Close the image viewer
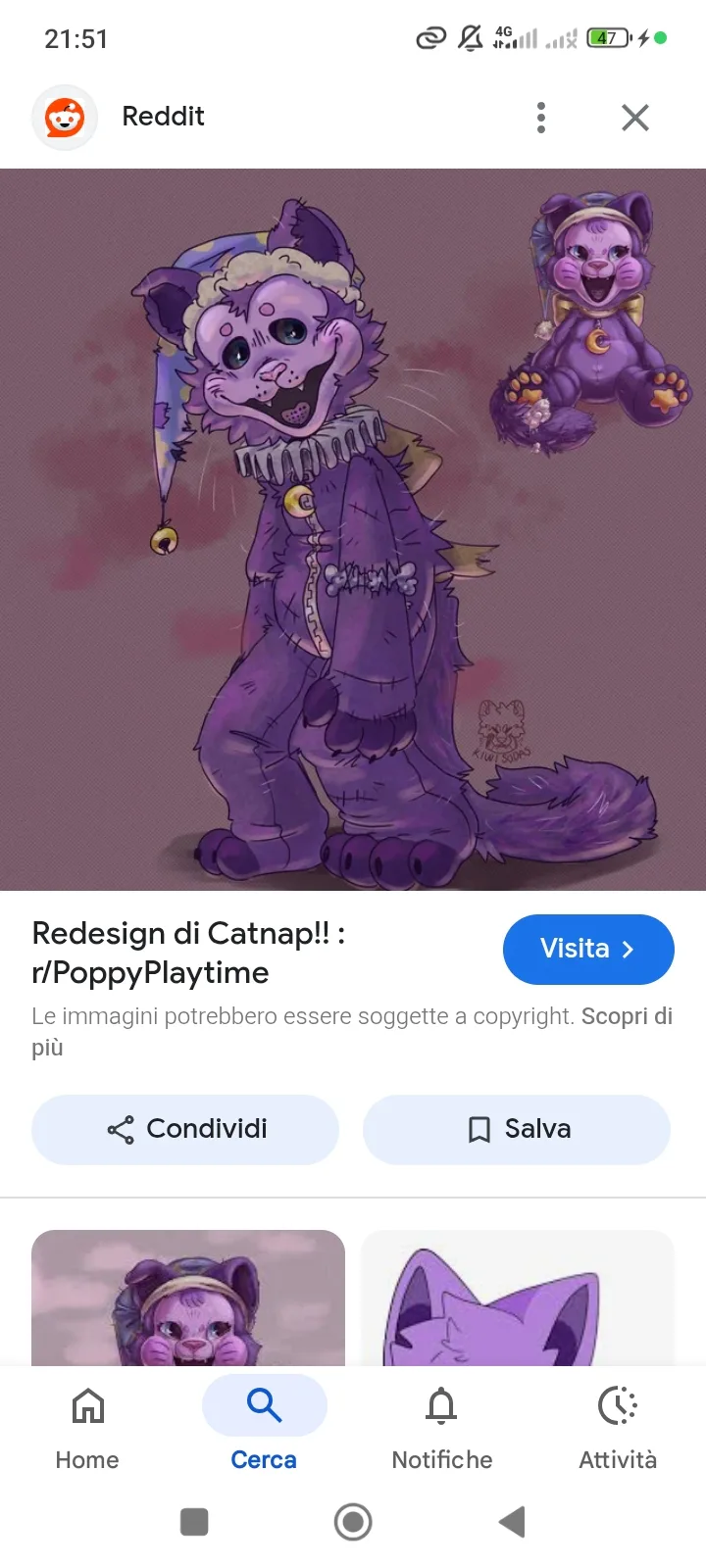 635,118
